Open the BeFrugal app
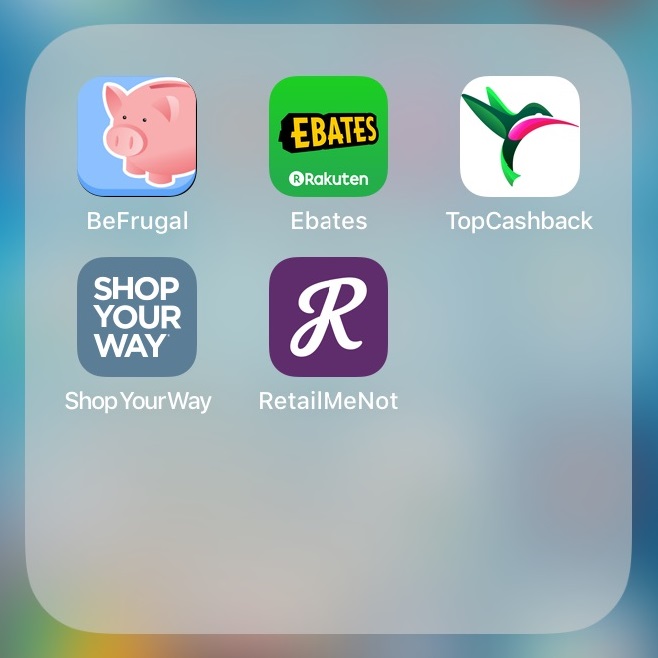This screenshot has height=658, width=658. coord(137,136)
